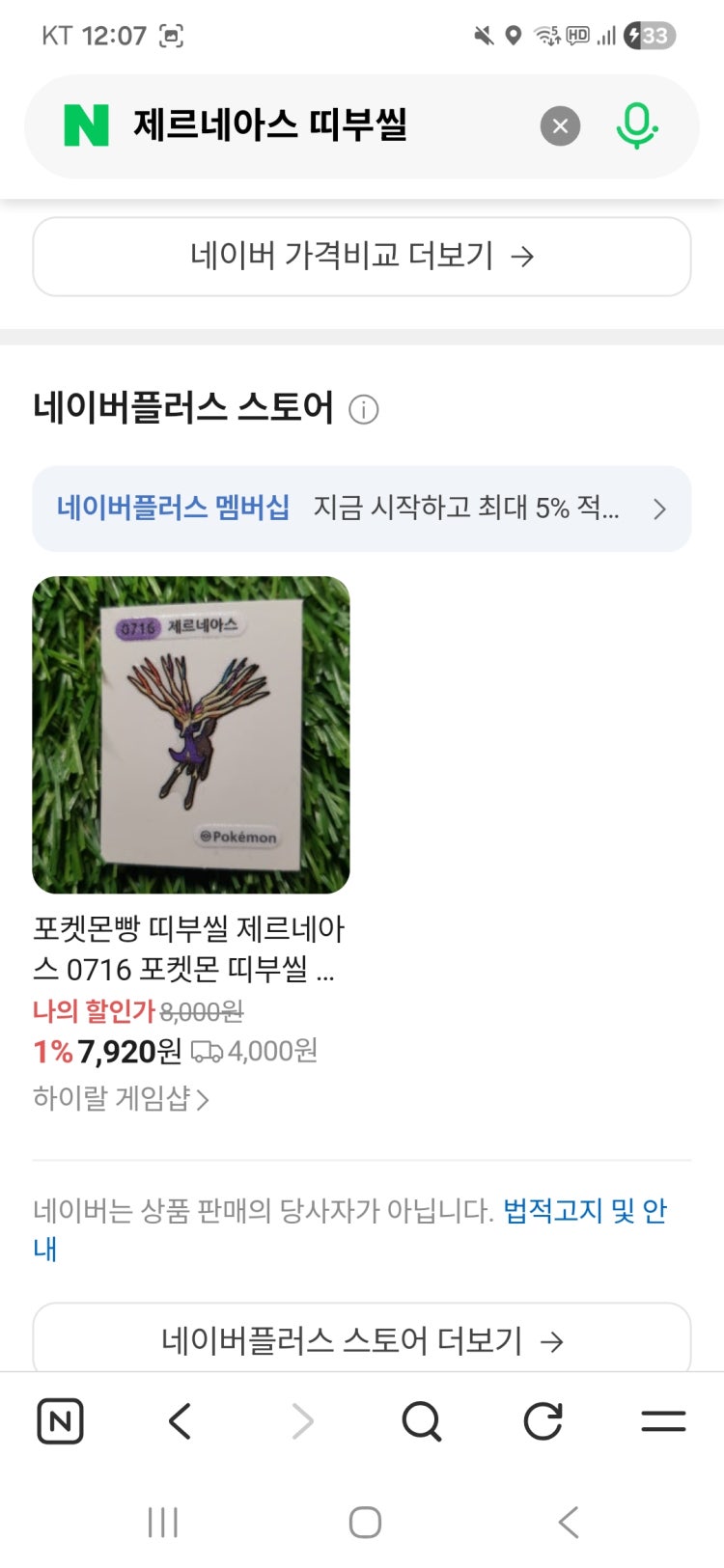Tap the green Naver N logo
The image size is (724, 1568).
pos(86,125)
